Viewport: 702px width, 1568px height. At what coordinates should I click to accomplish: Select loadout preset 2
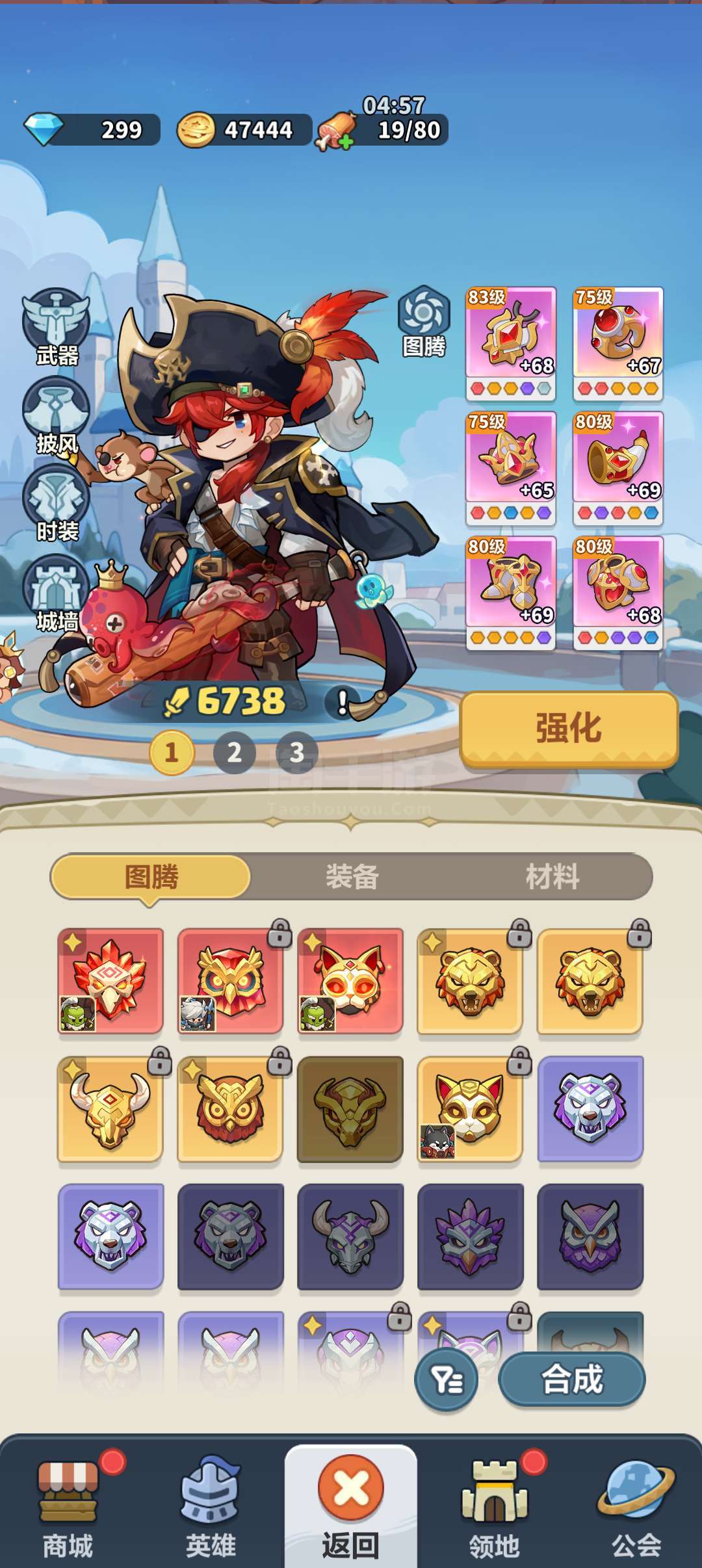(x=234, y=753)
